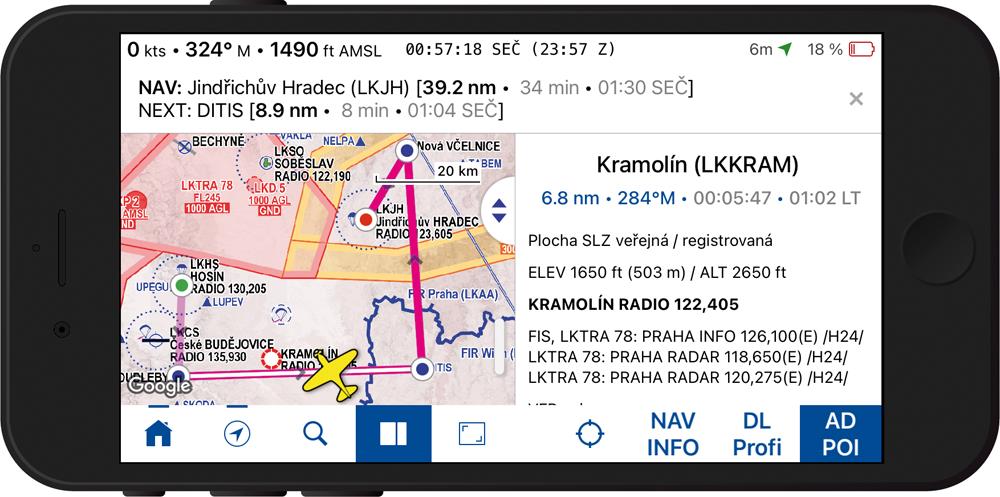This screenshot has height=497, width=1000.
Task: Switch to the NAV INFO tab
Action: [673, 433]
